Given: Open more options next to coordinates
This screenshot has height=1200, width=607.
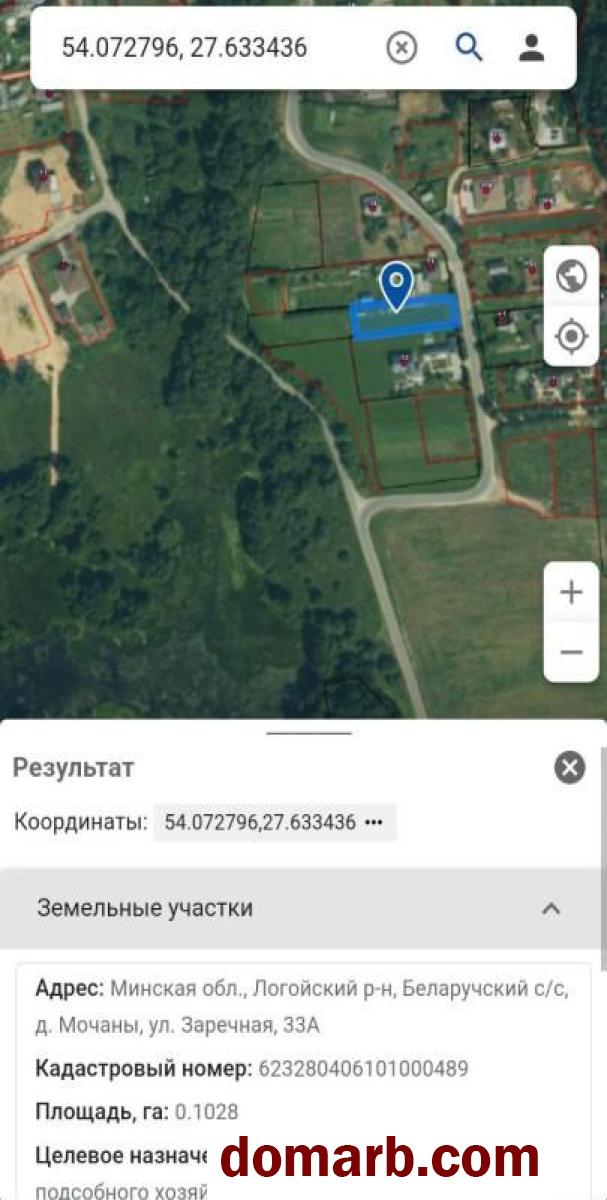Looking at the screenshot, I should pos(374,822).
